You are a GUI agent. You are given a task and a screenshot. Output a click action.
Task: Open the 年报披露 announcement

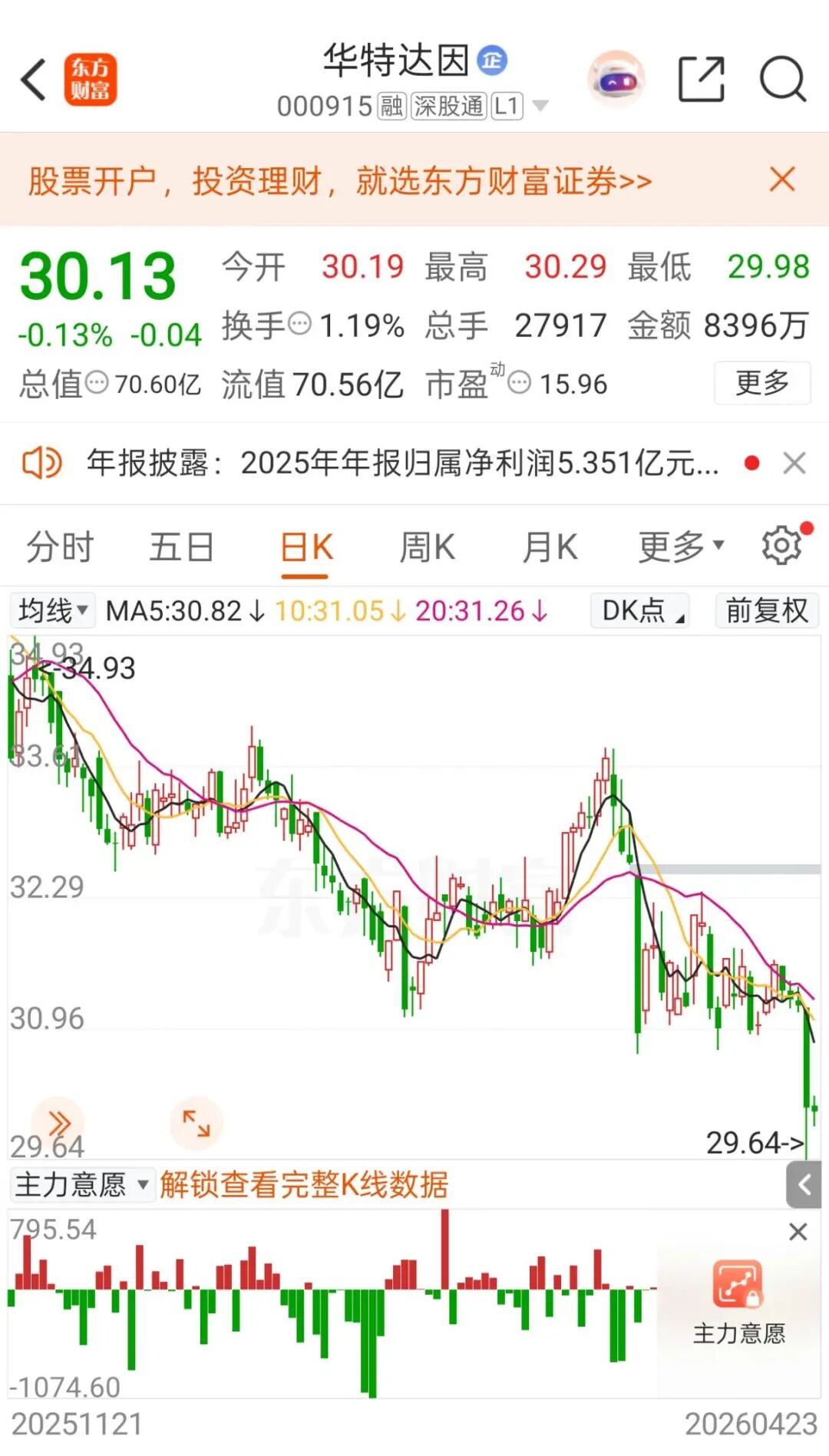click(402, 463)
